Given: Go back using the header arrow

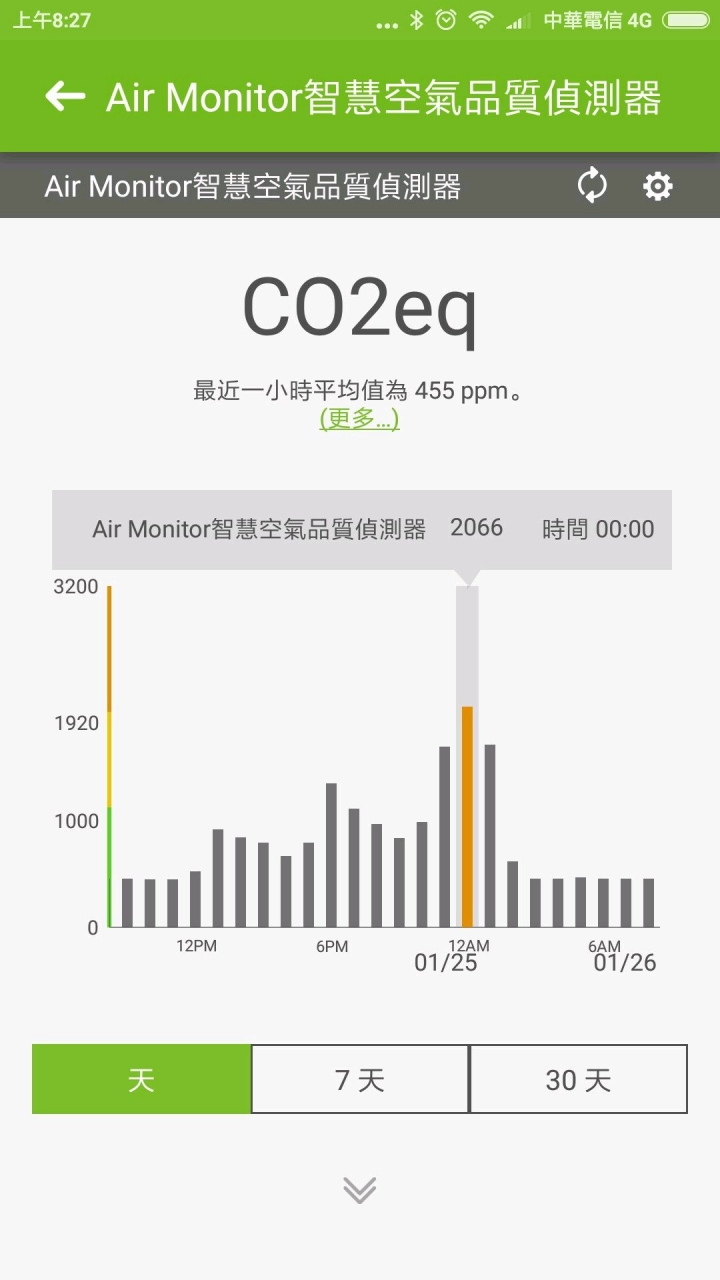Looking at the screenshot, I should [x=65, y=96].
